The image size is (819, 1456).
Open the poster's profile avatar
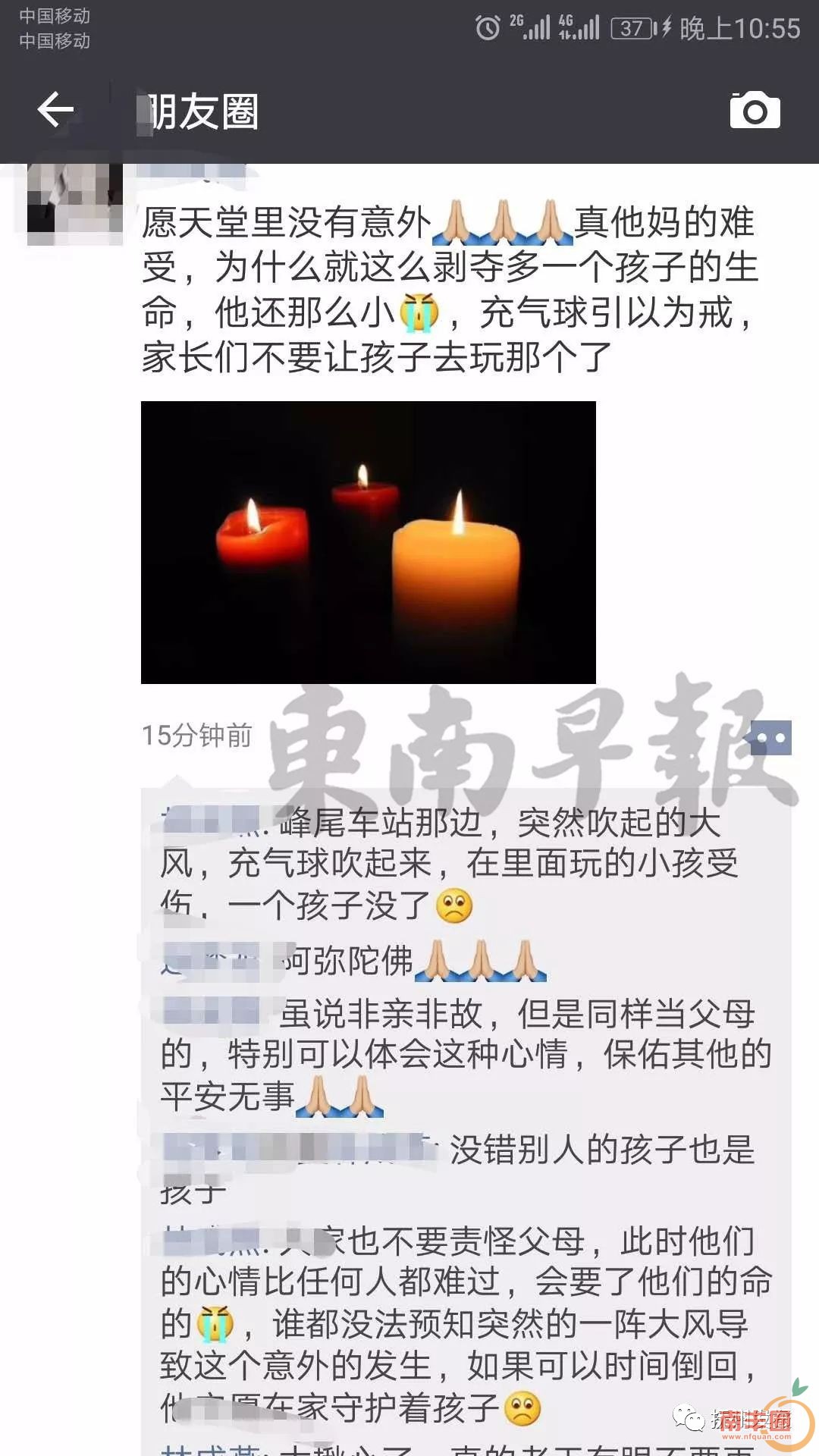click(74, 202)
